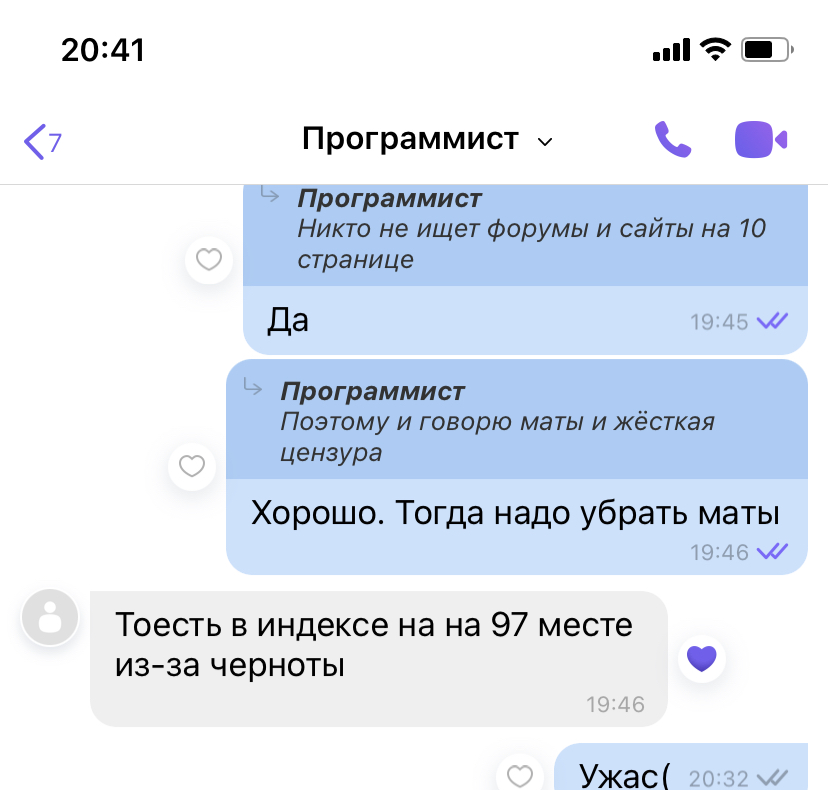The image size is (828, 790).
Task: Start a video call with Программист
Action: 760,140
